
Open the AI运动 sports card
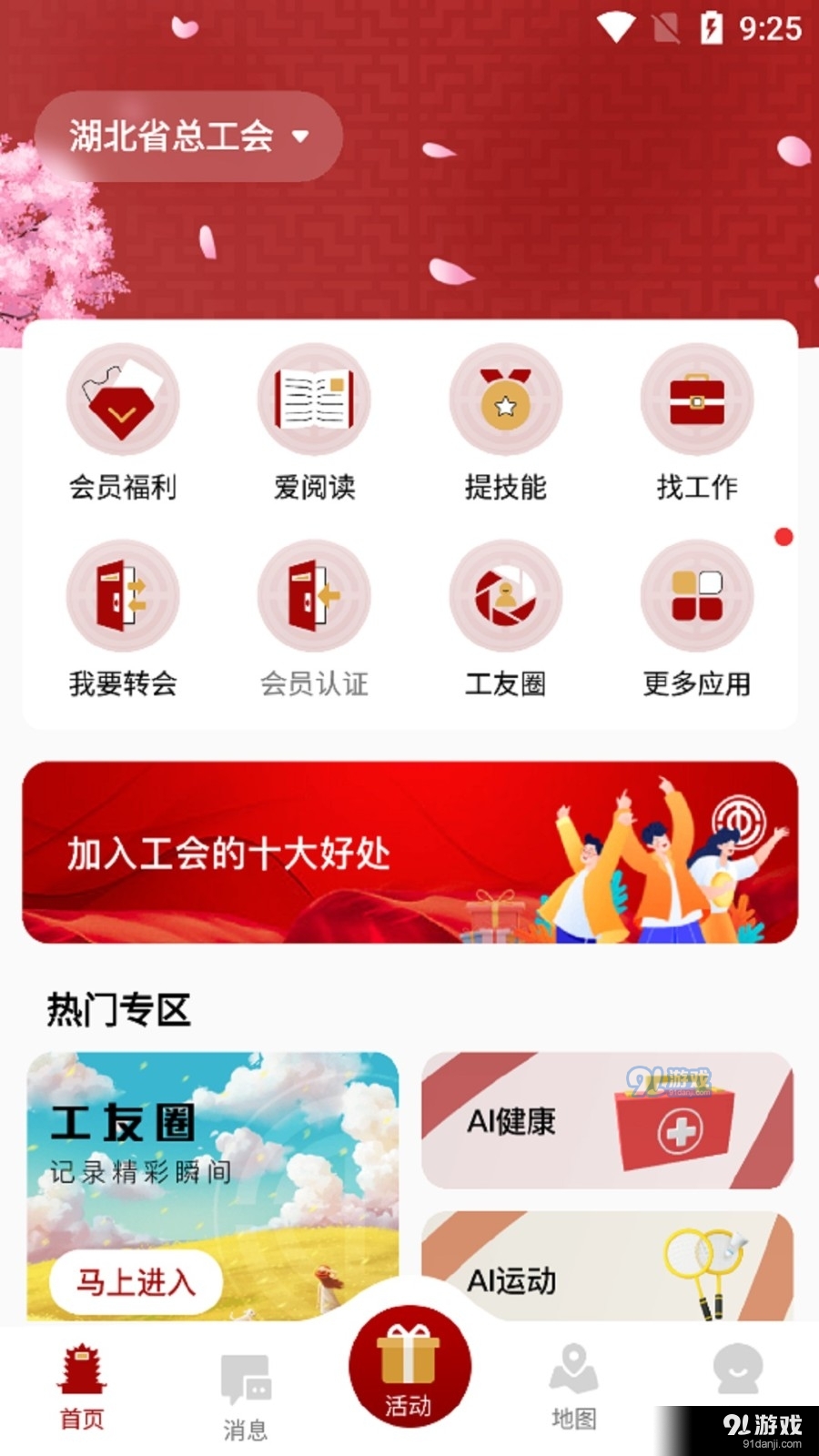[608, 1279]
